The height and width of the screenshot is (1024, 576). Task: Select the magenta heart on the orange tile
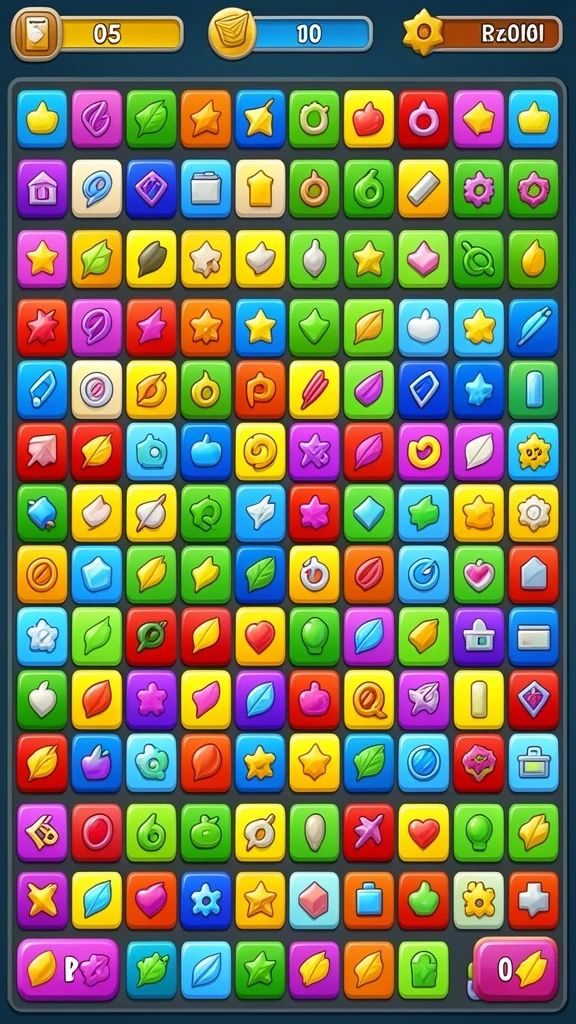(x=151, y=900)
